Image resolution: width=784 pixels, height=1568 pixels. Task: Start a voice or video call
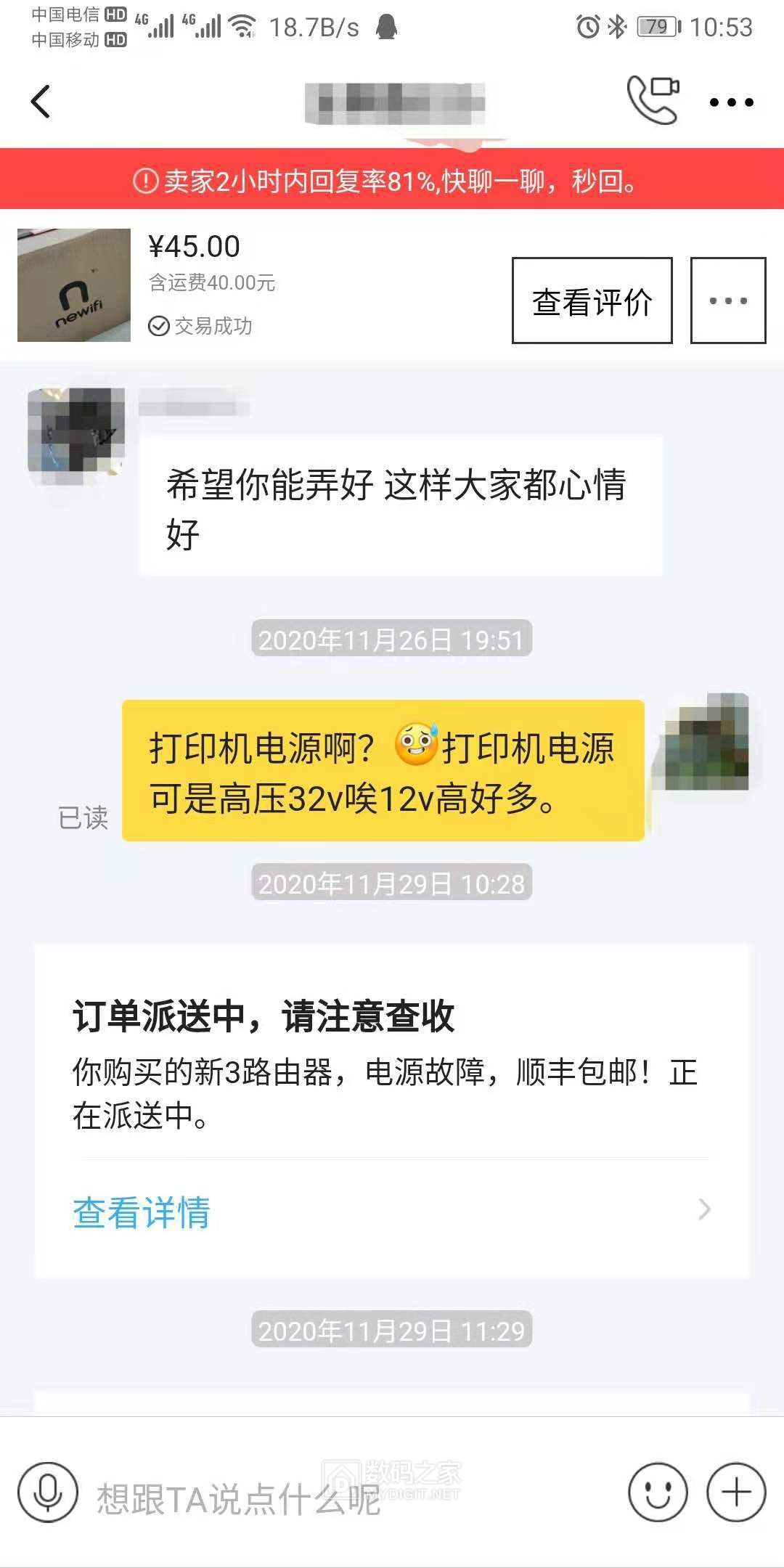tap(652, 101)
